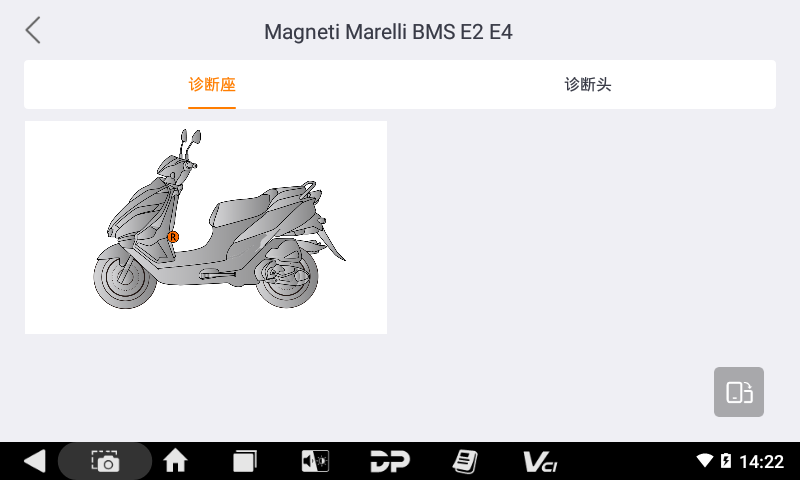The width and height of the screenshot is (800, 480).
Task: Open recent apps view
Action: point(245,461)
